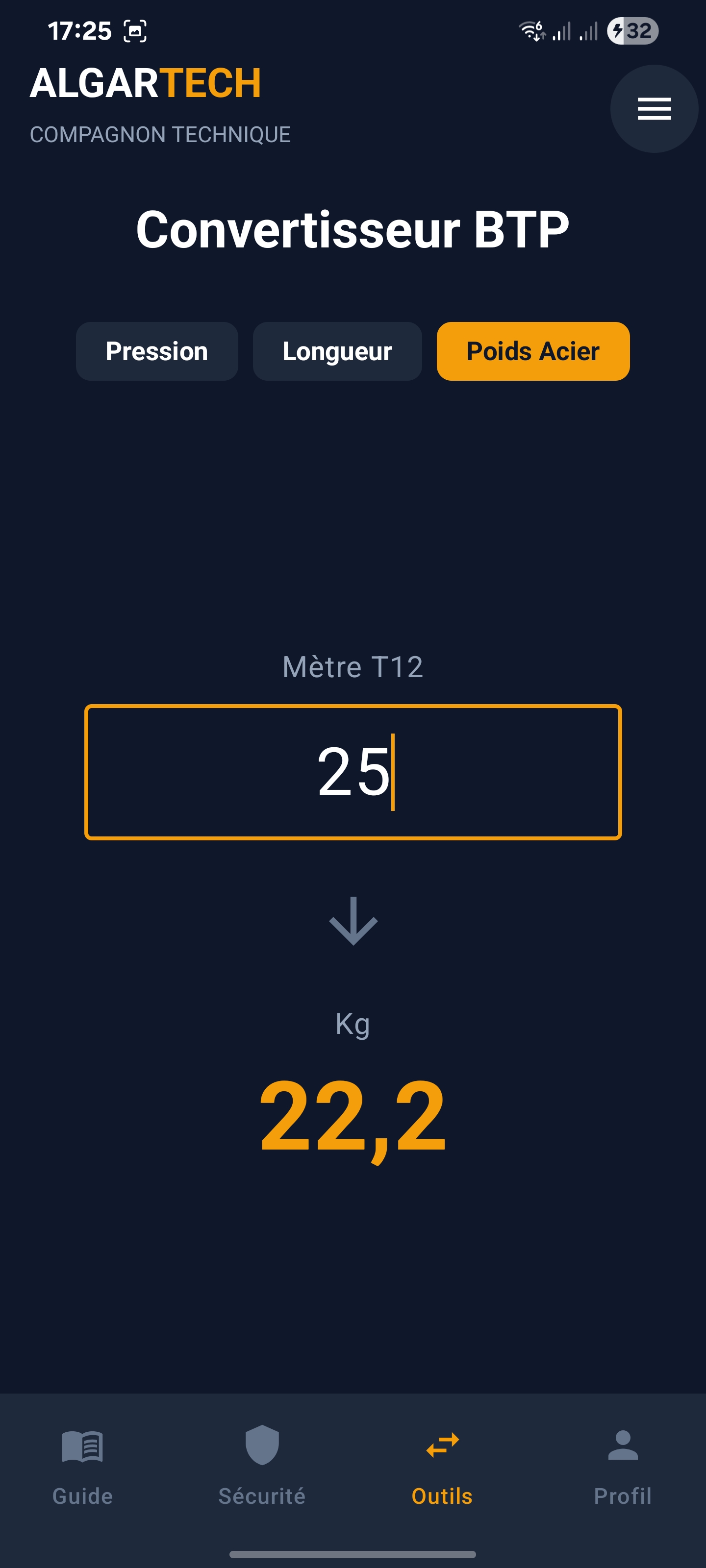Open the hamburger menu
Viewport: 706px width, 1568px height.
pos(654,109)
